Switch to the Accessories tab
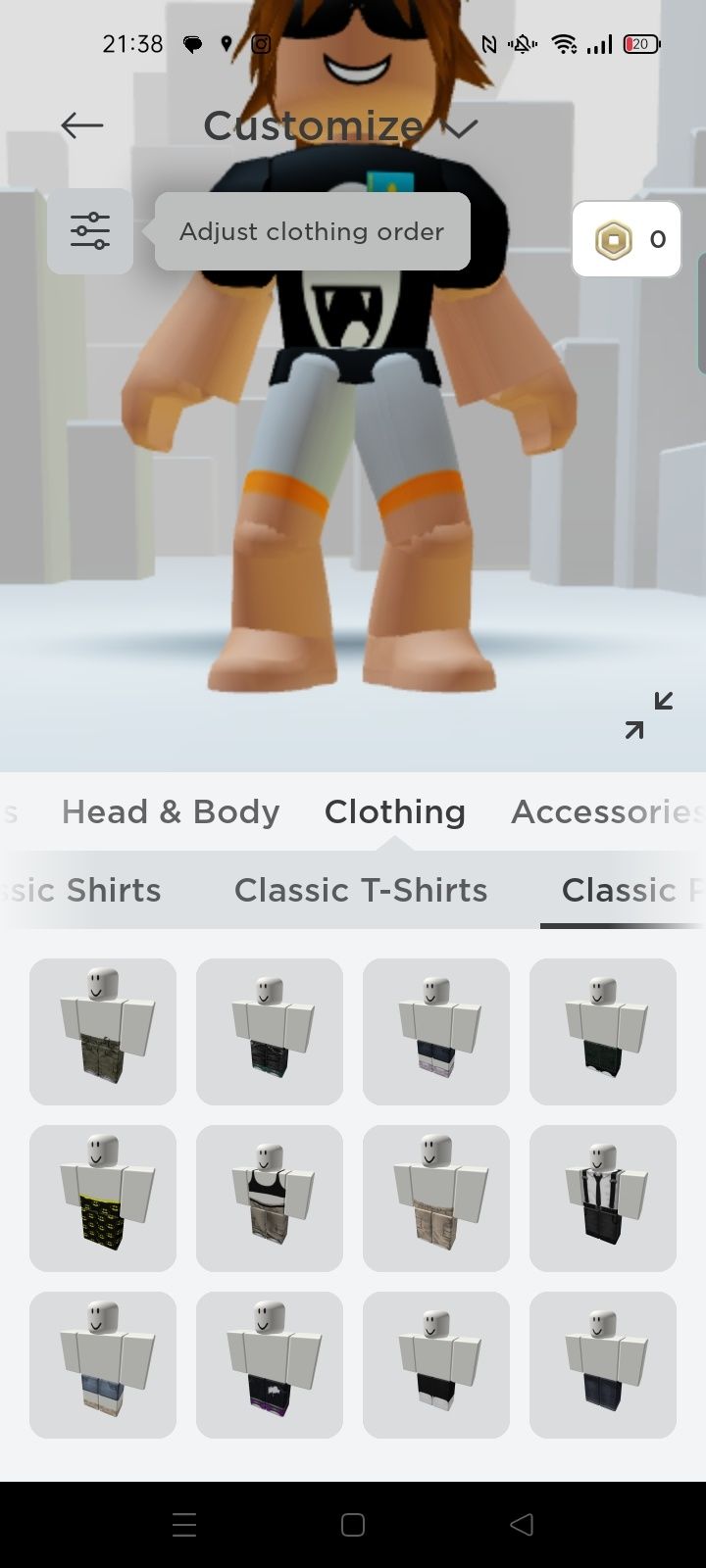 pos(605,811)
